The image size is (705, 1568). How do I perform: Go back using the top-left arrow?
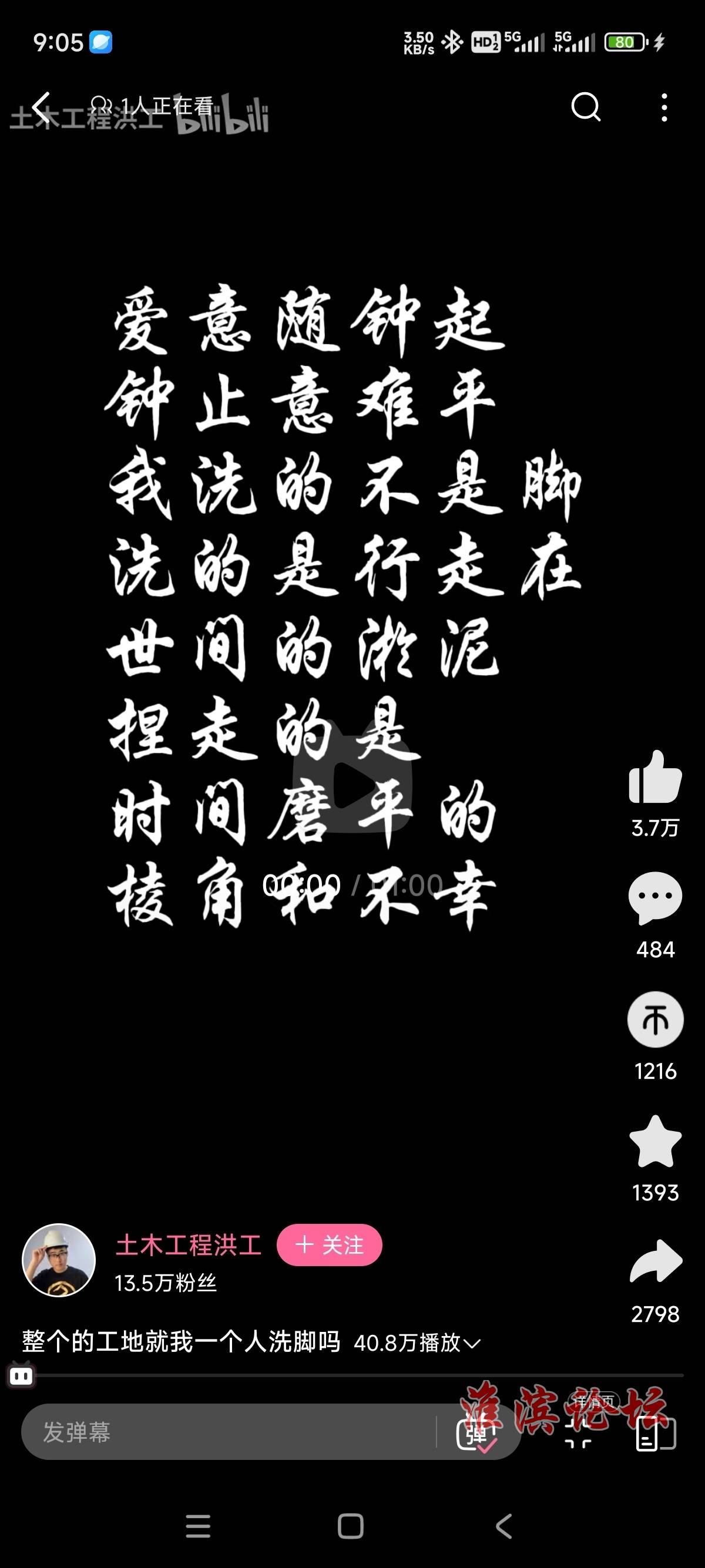tap(41, 107)
